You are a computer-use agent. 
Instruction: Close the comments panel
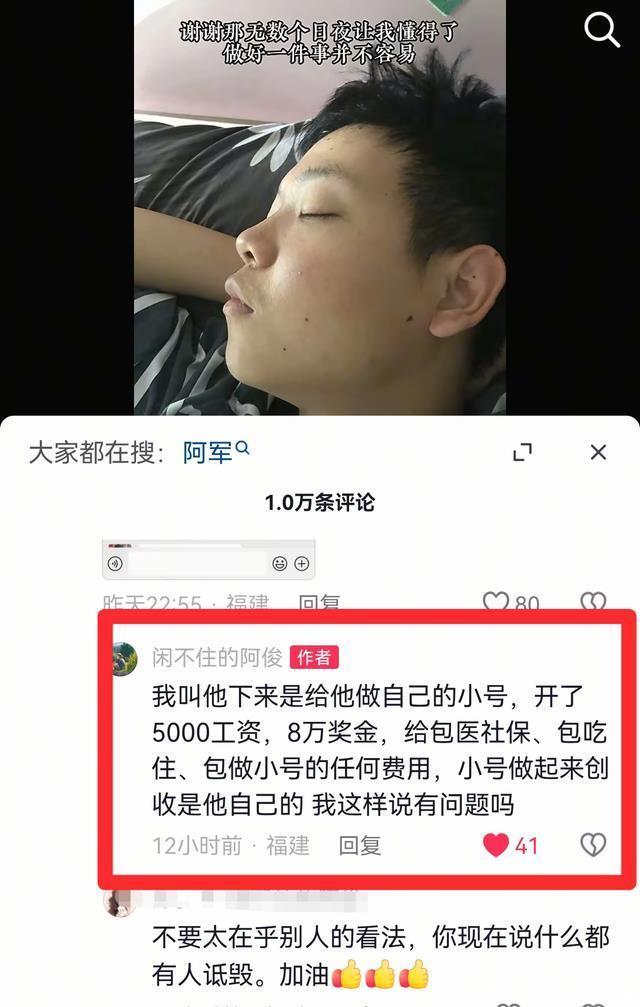(598, 452)
